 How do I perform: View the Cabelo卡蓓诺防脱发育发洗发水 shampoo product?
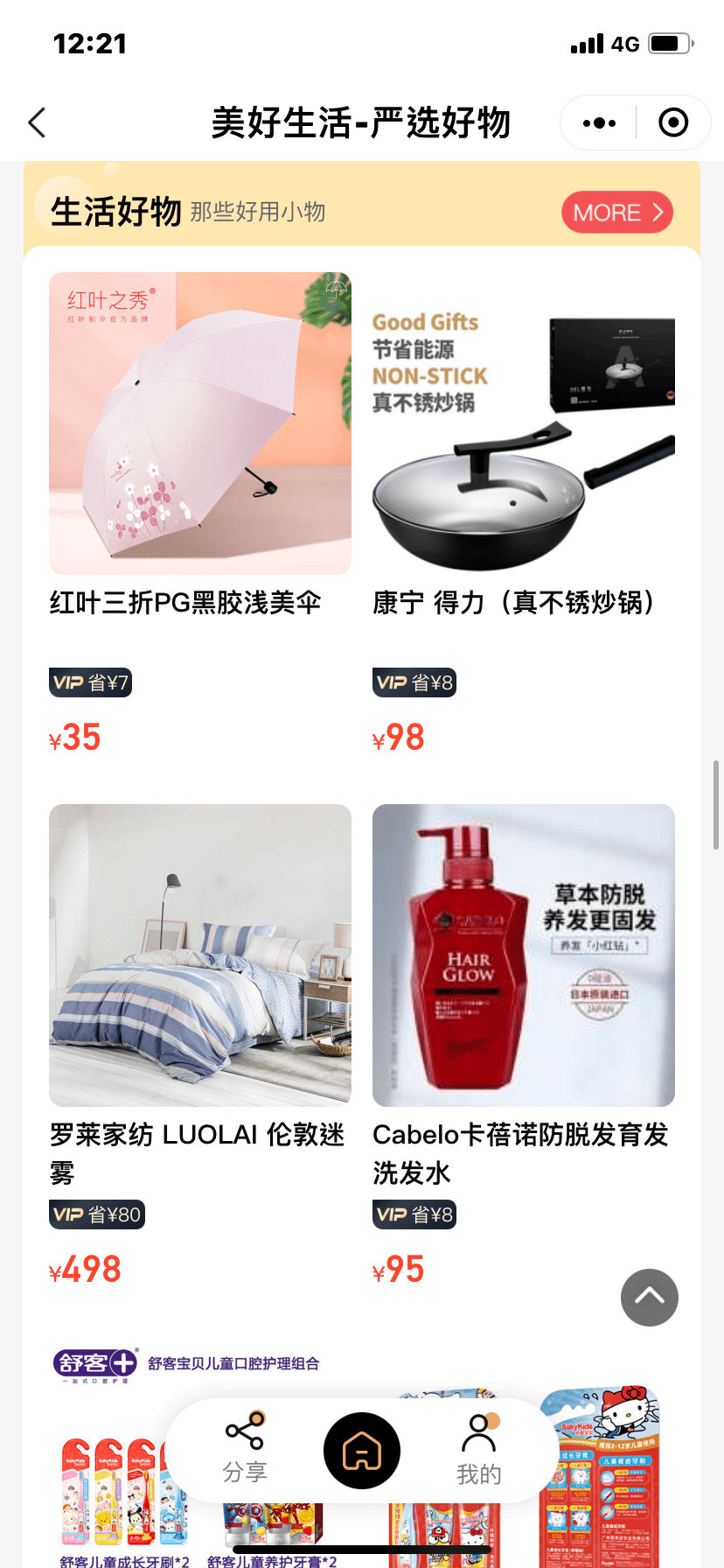[x=523, y=955]
